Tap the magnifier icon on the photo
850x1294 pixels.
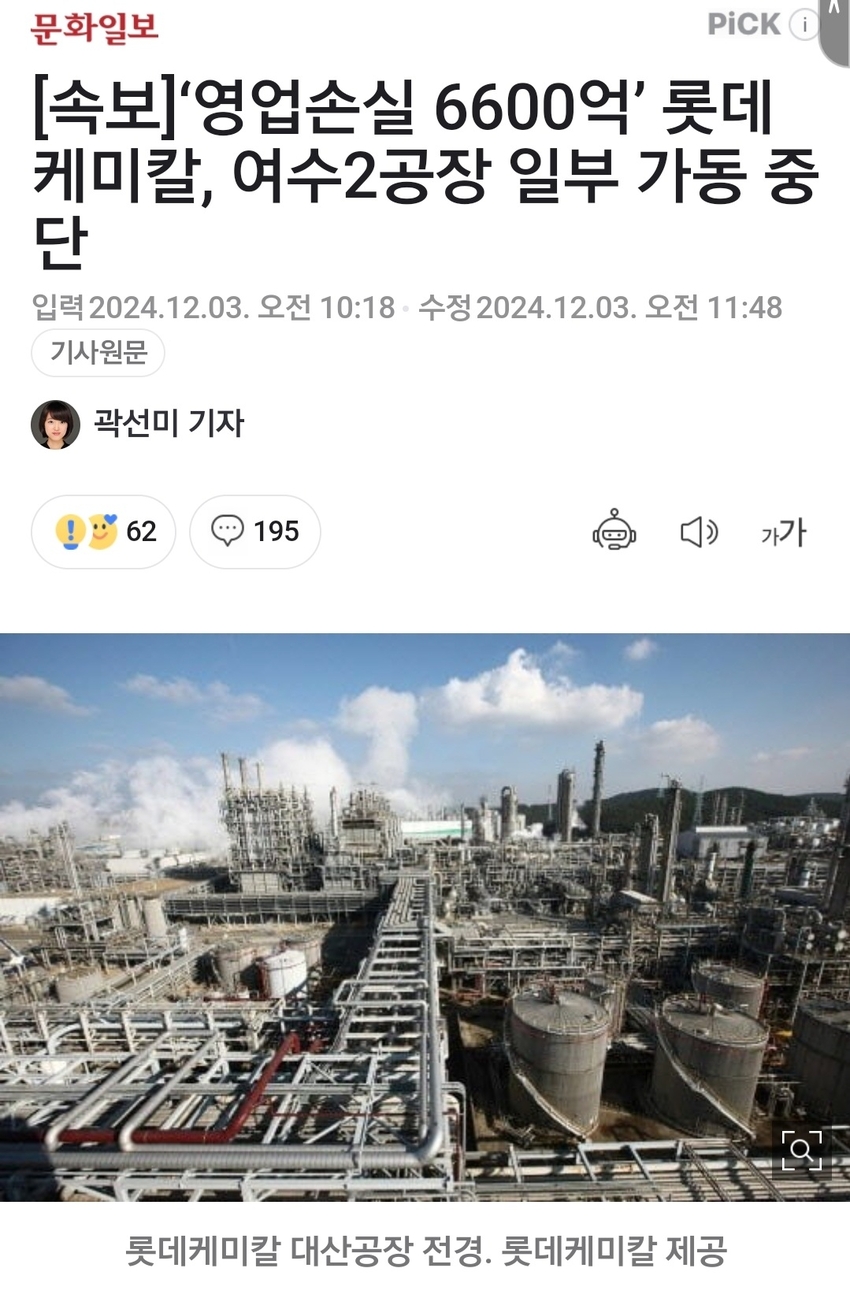tap(802, 1150)
